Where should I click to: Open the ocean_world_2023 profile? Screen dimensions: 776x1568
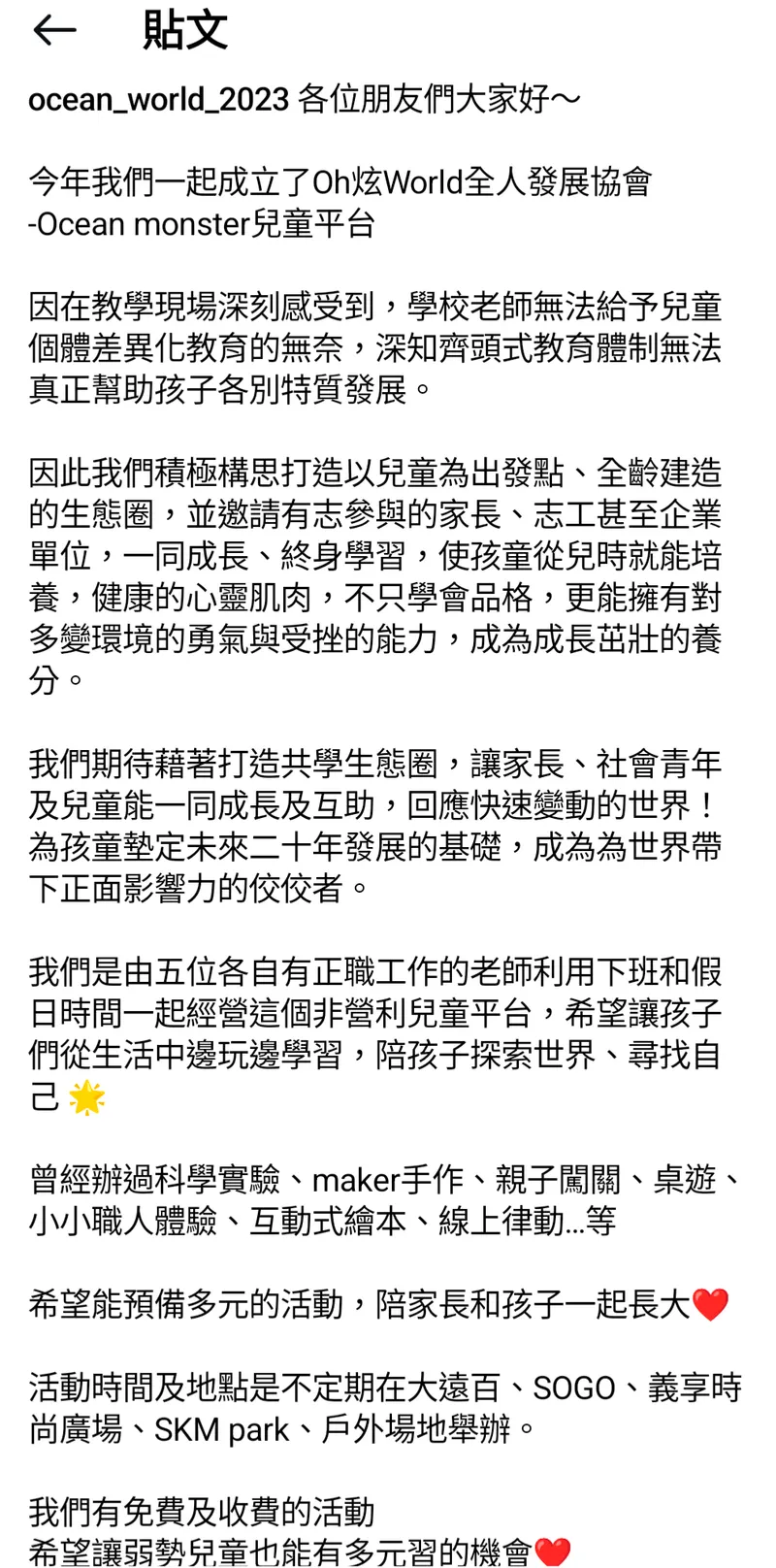(x=159, y=100)
